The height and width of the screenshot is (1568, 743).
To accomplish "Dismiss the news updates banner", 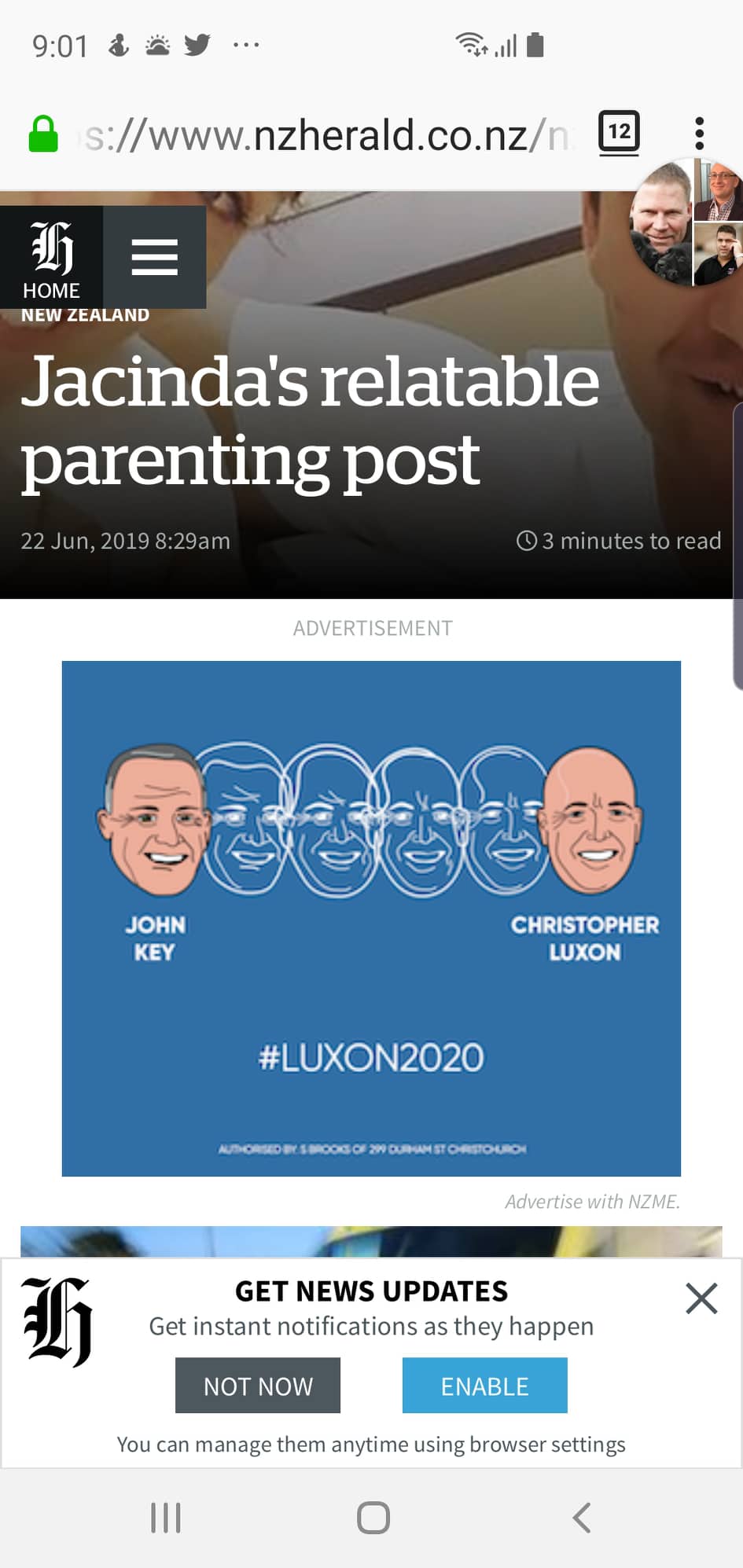I will pos(701,1298).
